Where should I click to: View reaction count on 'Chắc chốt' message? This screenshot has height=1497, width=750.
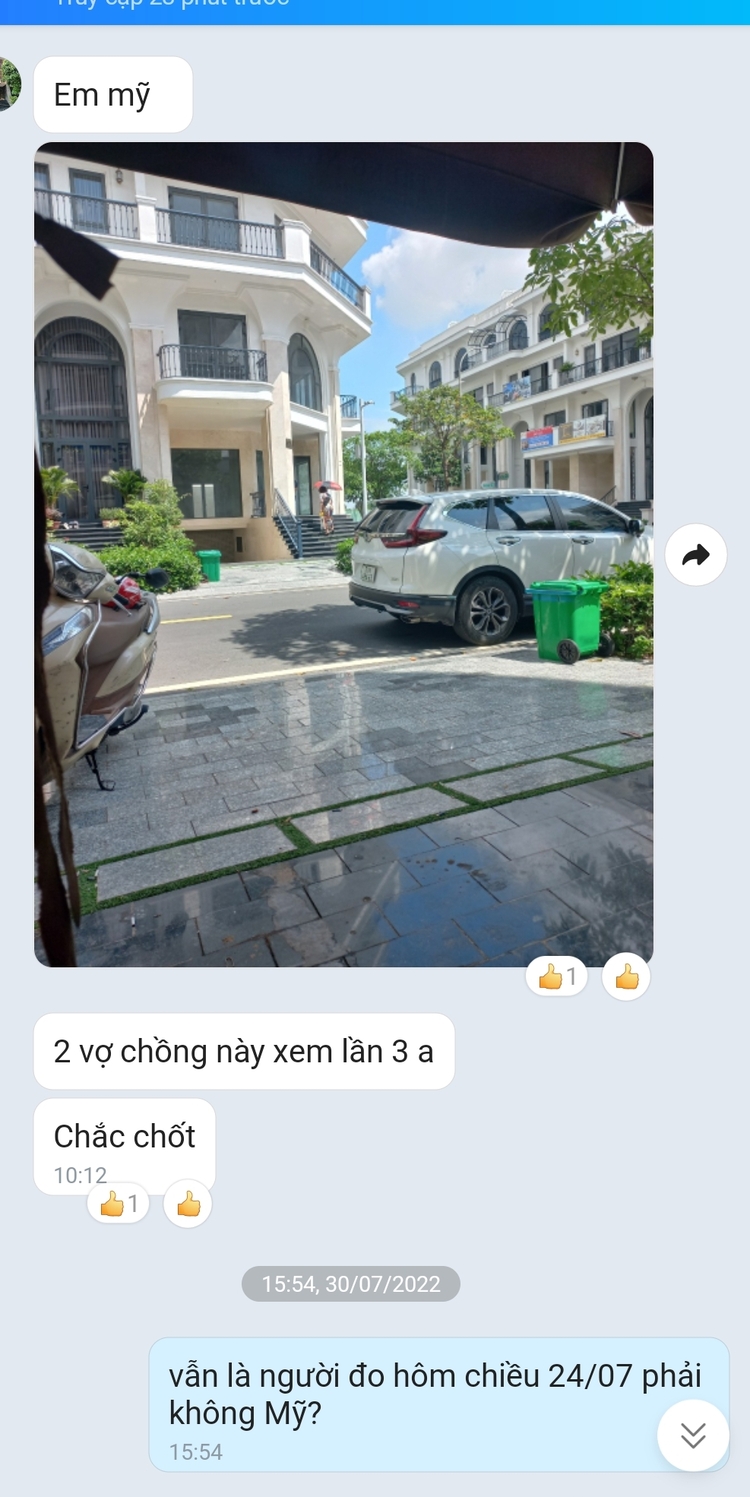[x=118, y=1204]
